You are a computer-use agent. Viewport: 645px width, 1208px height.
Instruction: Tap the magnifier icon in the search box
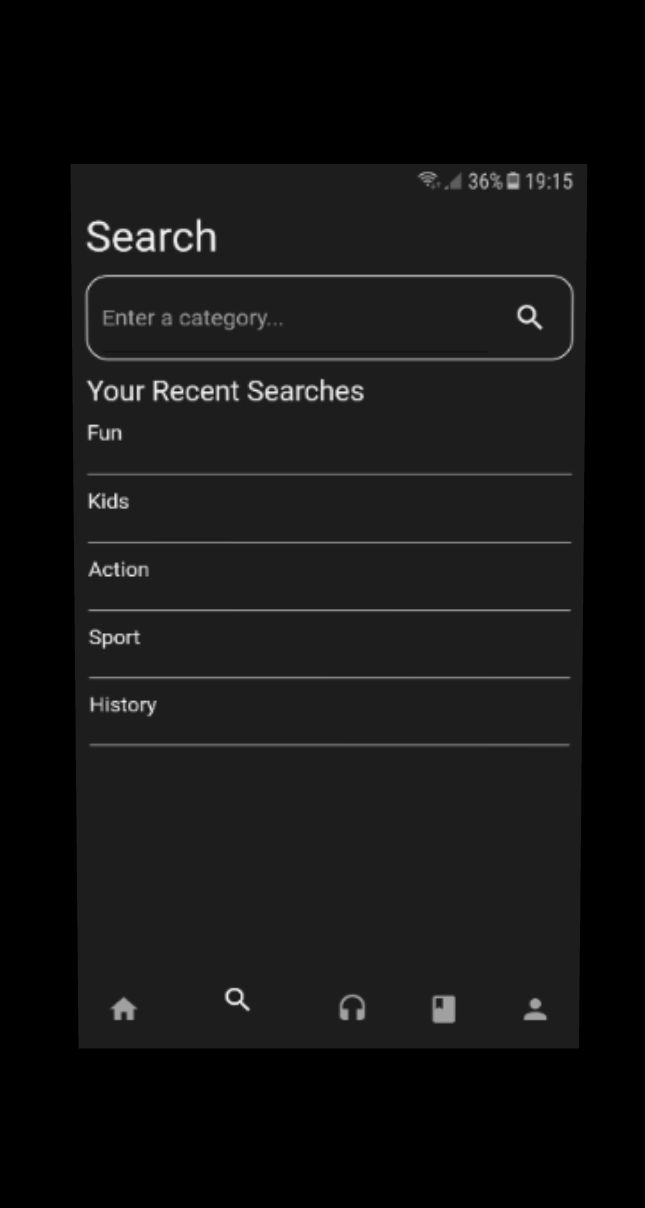pos(530,318)
